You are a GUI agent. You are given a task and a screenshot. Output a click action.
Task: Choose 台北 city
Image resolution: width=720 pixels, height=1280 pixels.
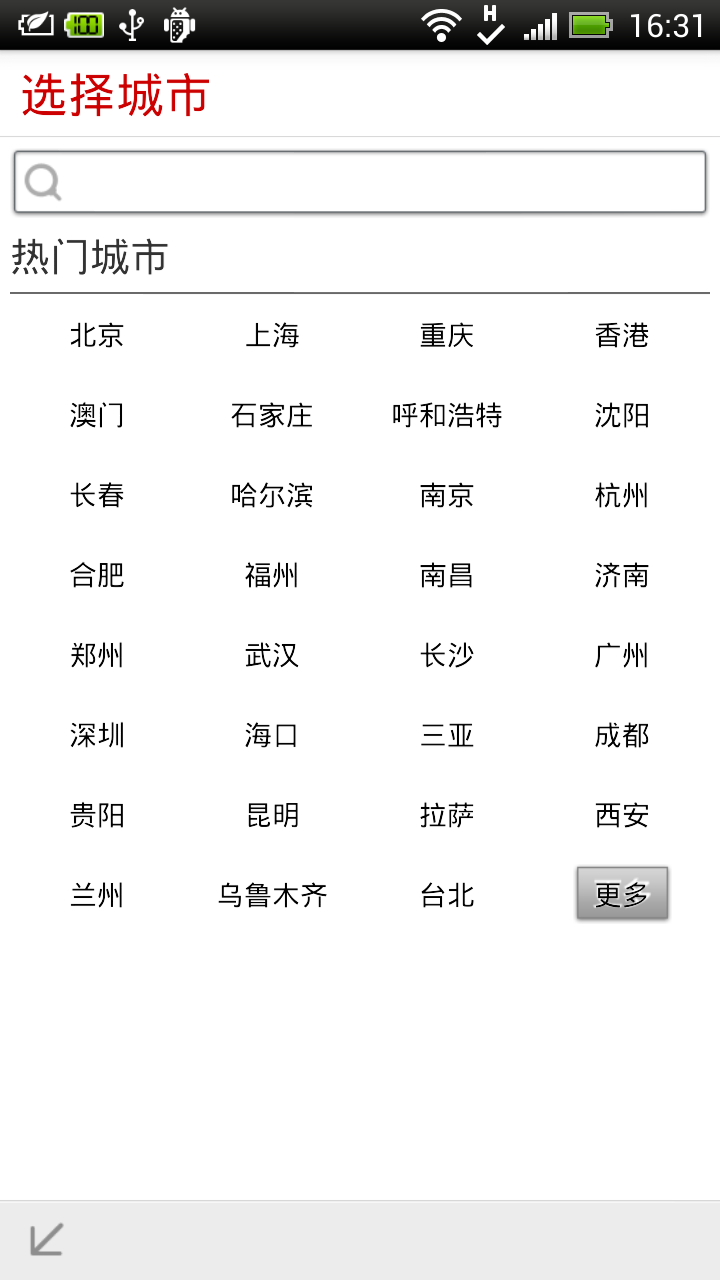447,895
